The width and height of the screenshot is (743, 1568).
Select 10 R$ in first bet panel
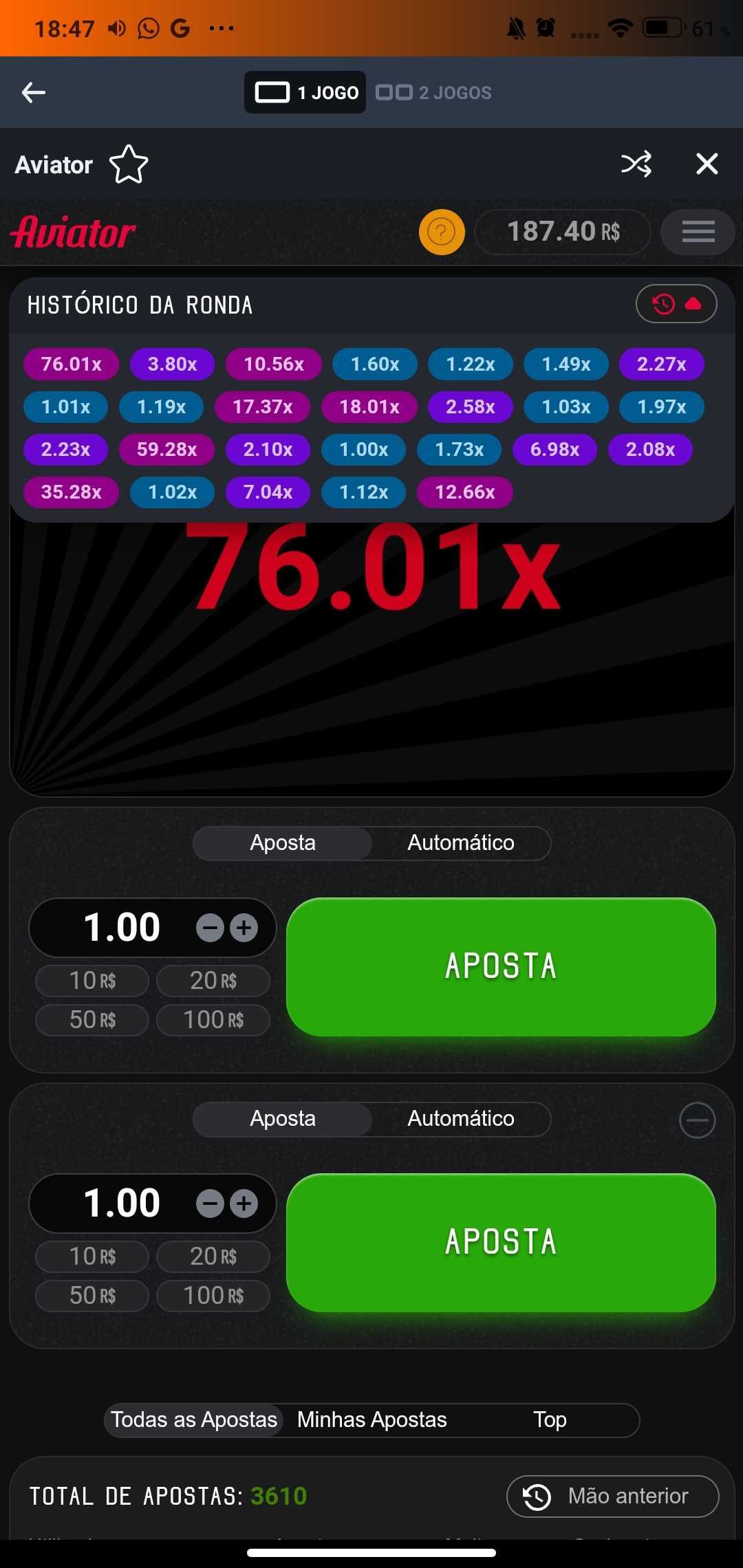coord(92,981)
